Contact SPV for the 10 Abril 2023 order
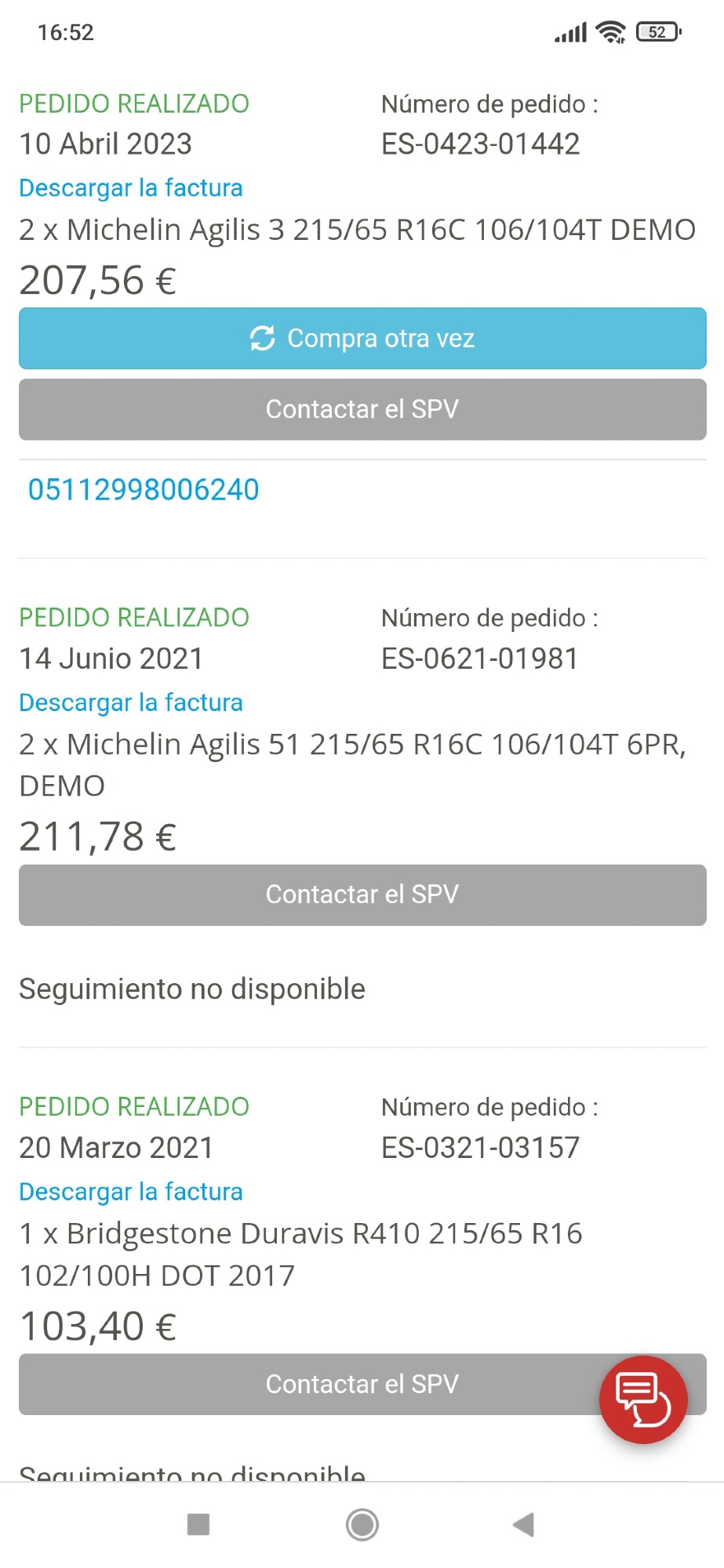Image resolution: width=724 pixels, height=1568 pixels. [x=362, y=409]
